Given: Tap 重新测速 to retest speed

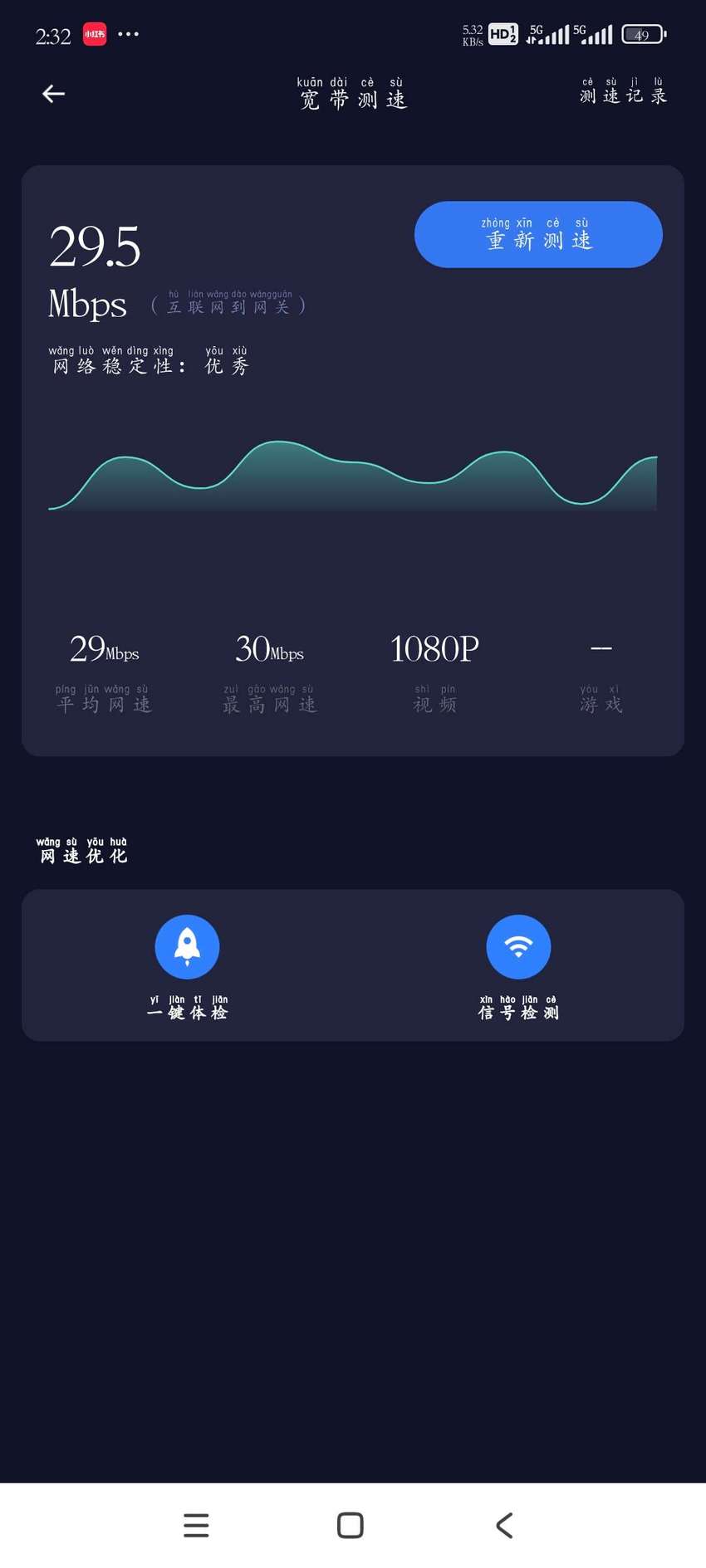Looking at the screenshot, I should 538,235.
